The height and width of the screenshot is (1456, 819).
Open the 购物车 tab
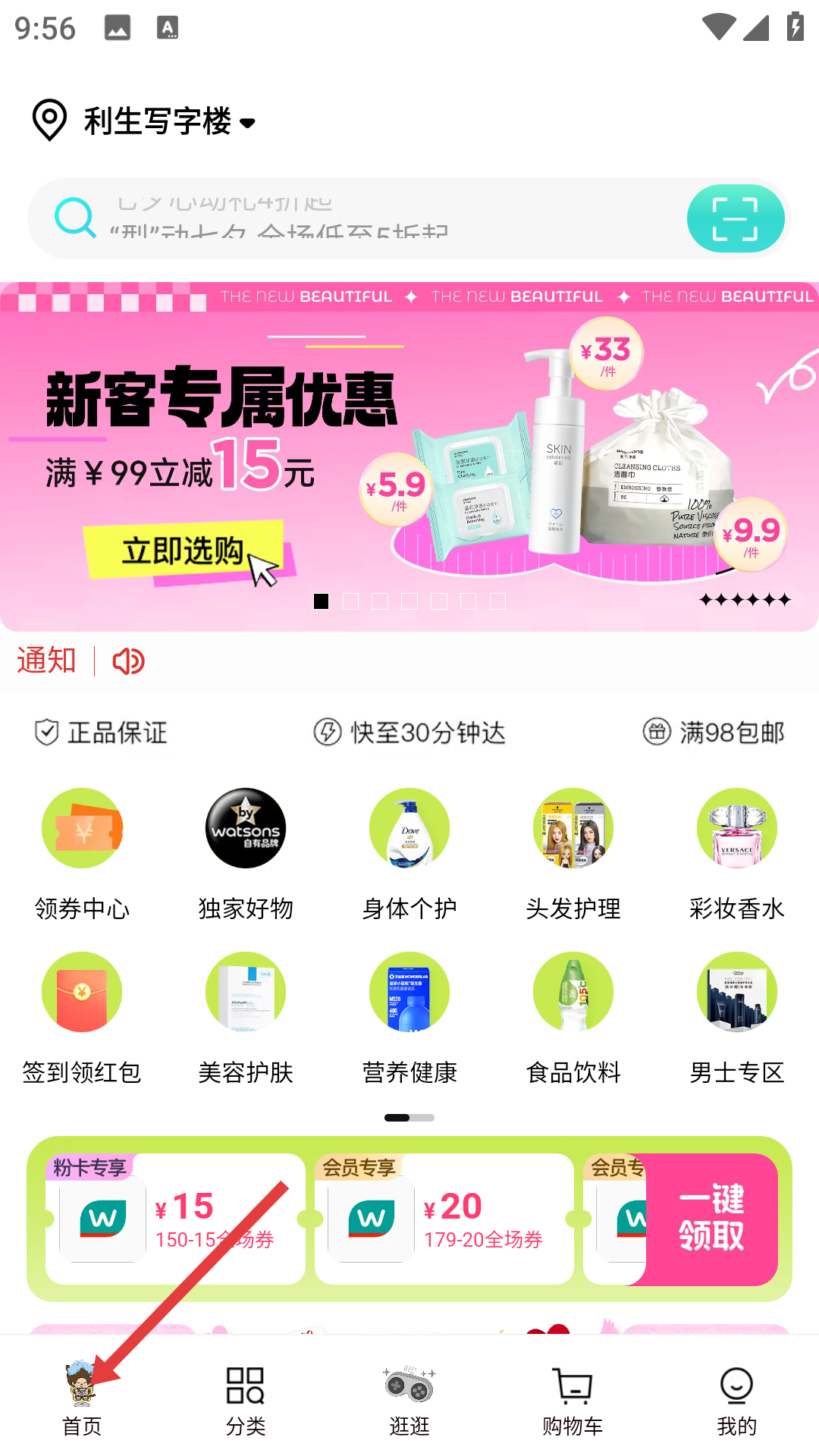point(573,1400)
